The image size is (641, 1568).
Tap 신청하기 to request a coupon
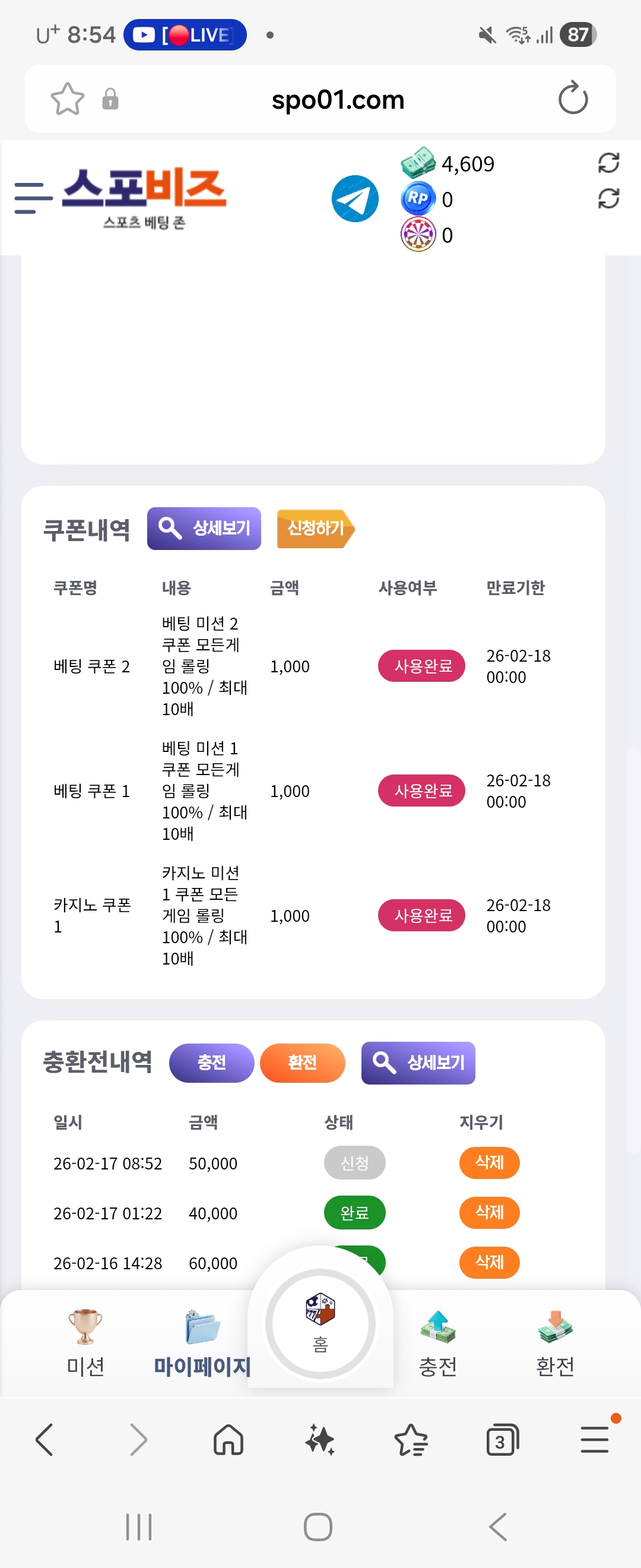pyautogui.click(x=315, y=529)
